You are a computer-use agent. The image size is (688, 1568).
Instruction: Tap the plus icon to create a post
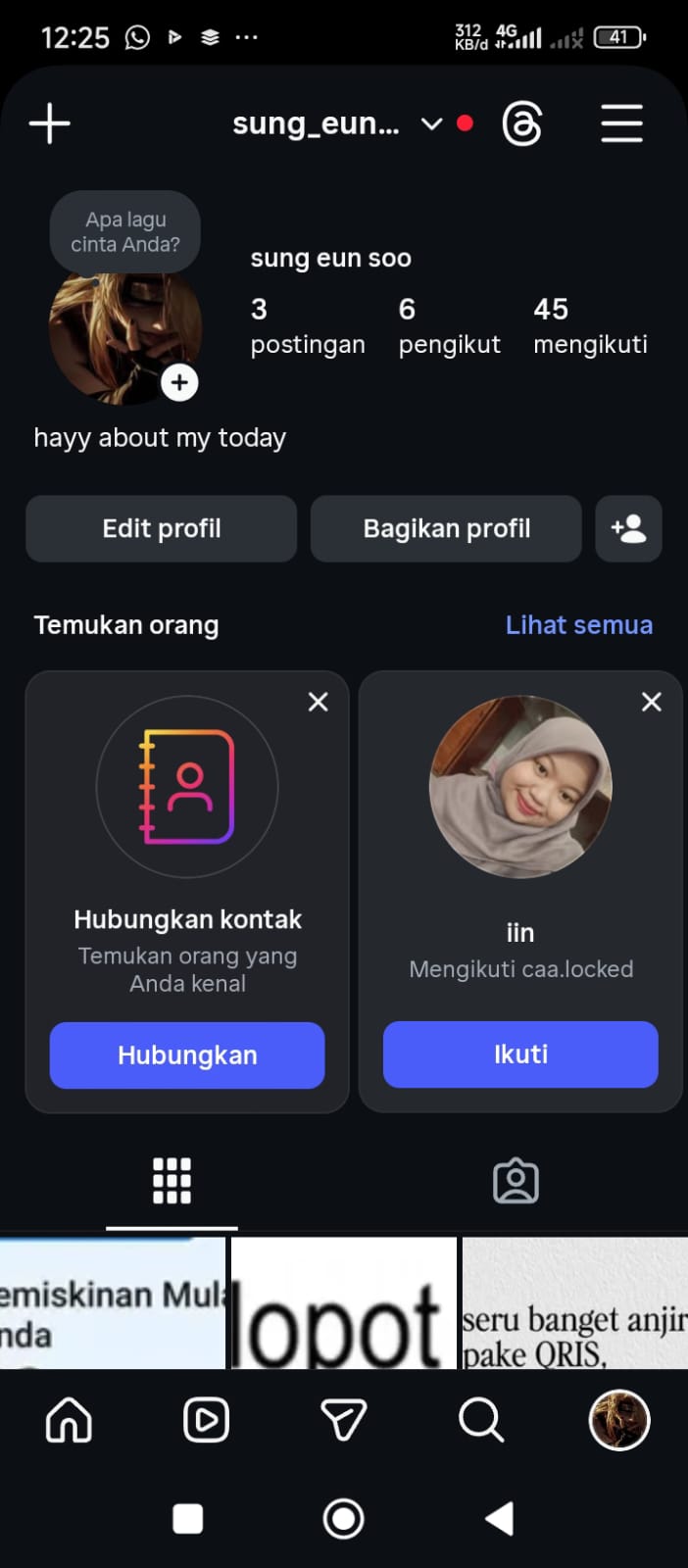pyautogui.click(x=50, y=124)
